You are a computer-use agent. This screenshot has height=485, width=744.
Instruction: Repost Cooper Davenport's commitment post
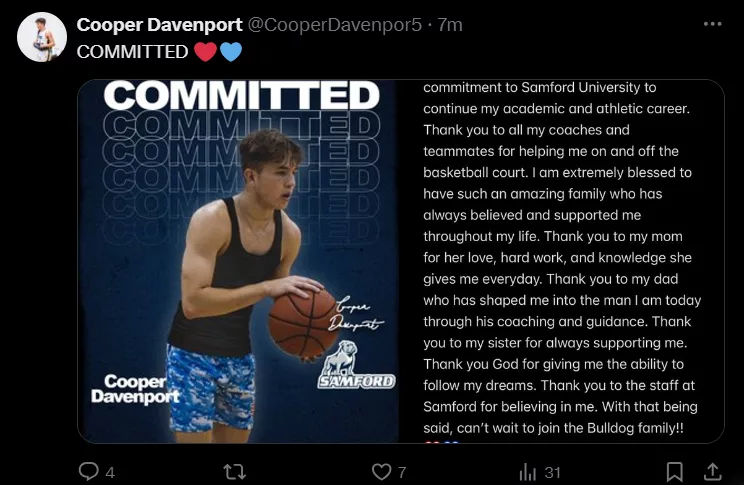click(233, 472)
